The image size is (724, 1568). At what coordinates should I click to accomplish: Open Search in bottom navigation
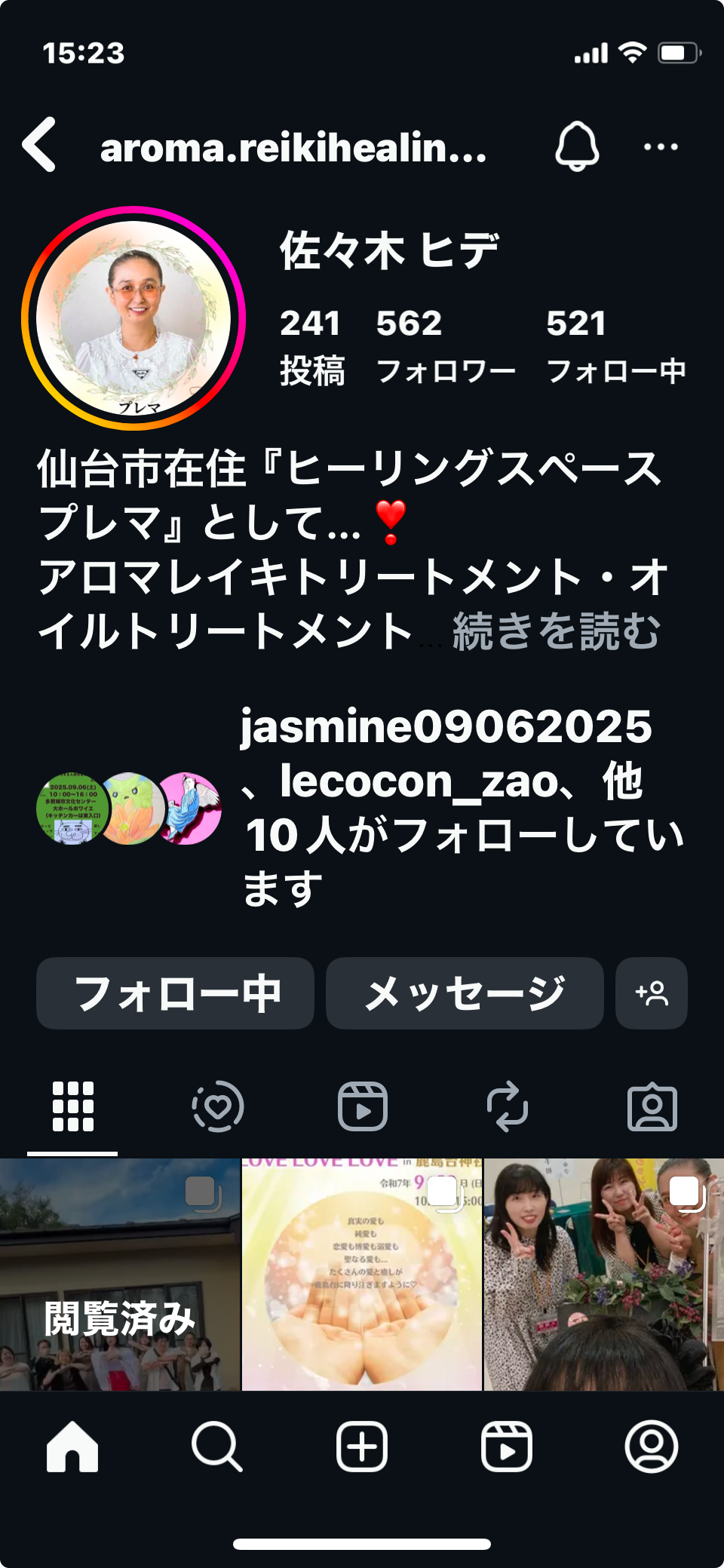217,1446
